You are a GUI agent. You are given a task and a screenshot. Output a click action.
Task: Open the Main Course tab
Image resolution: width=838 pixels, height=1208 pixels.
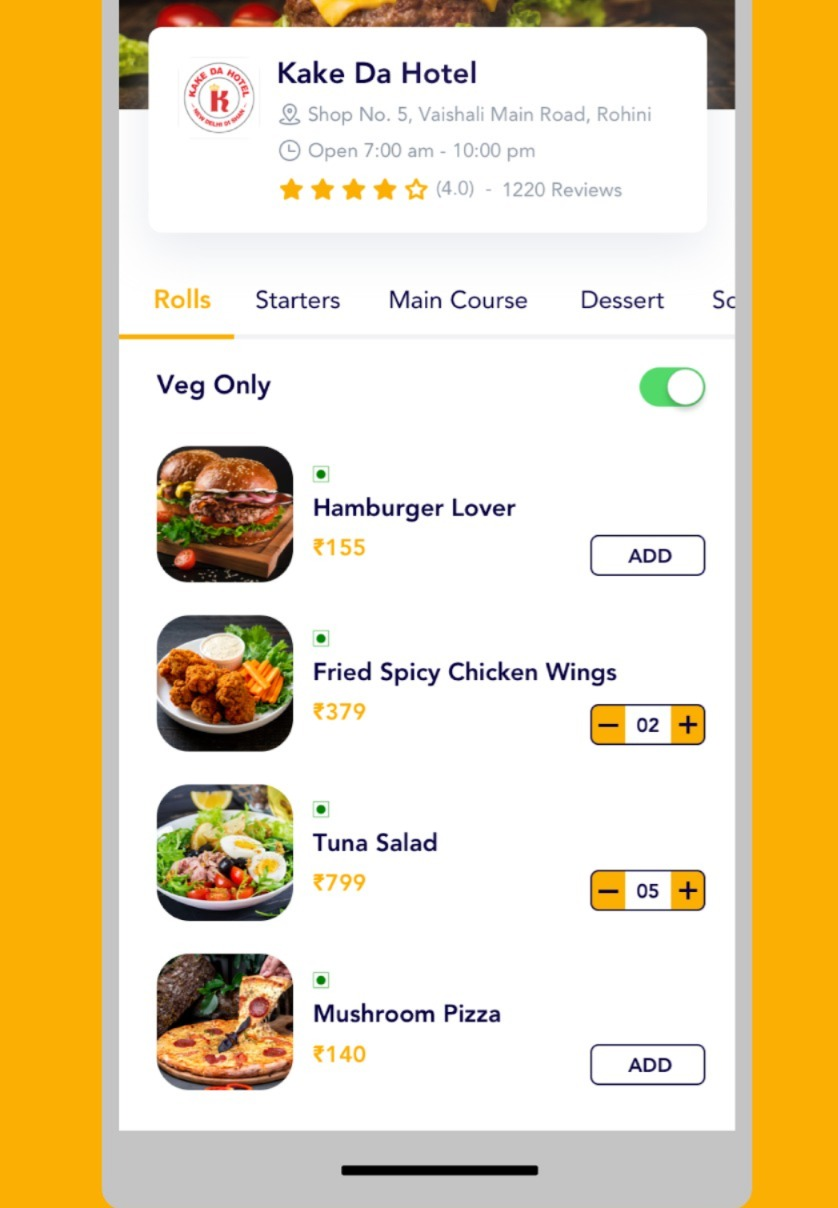(x=458, y=300)
